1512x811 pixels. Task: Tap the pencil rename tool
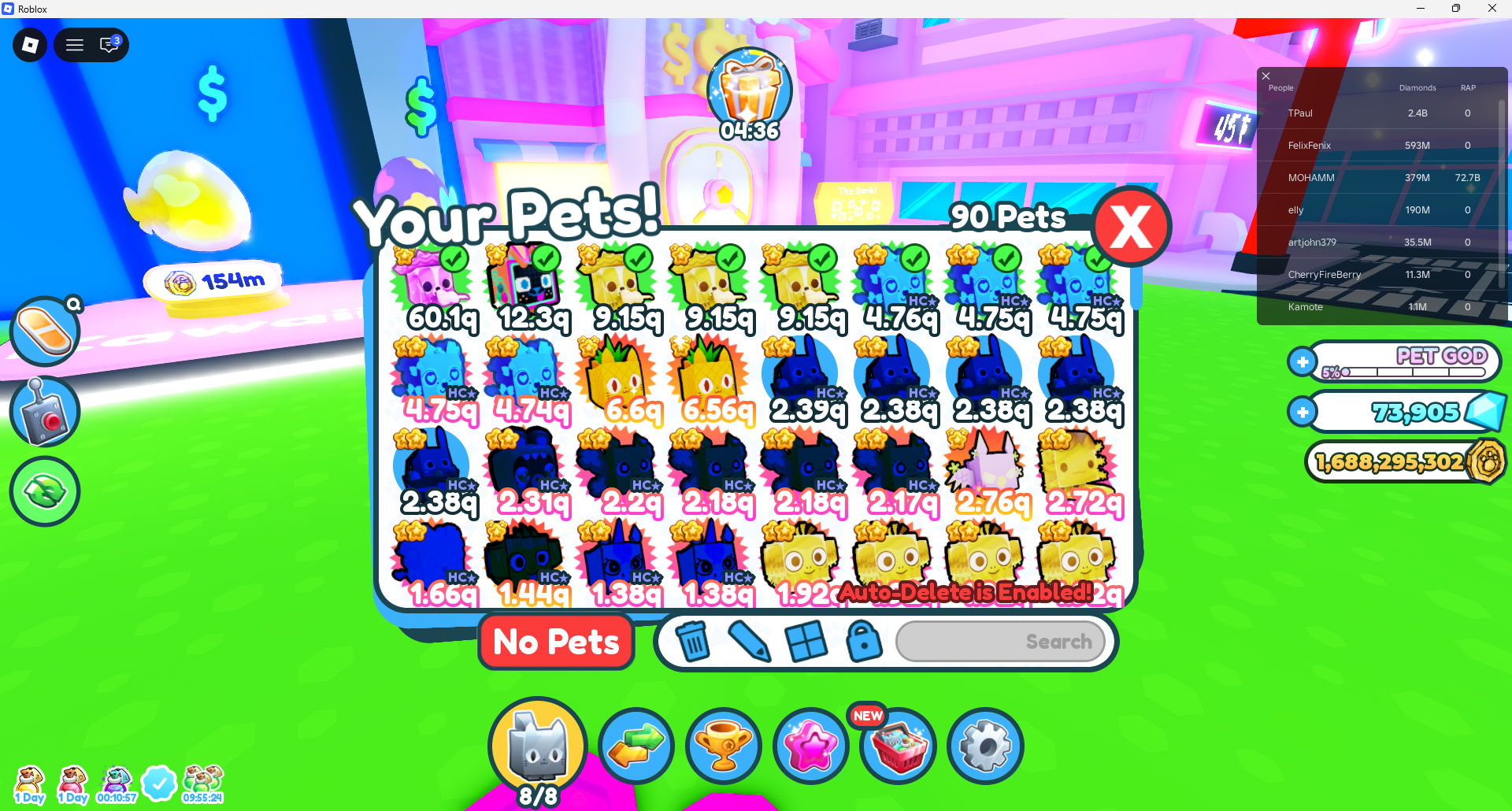coord(749,641)
